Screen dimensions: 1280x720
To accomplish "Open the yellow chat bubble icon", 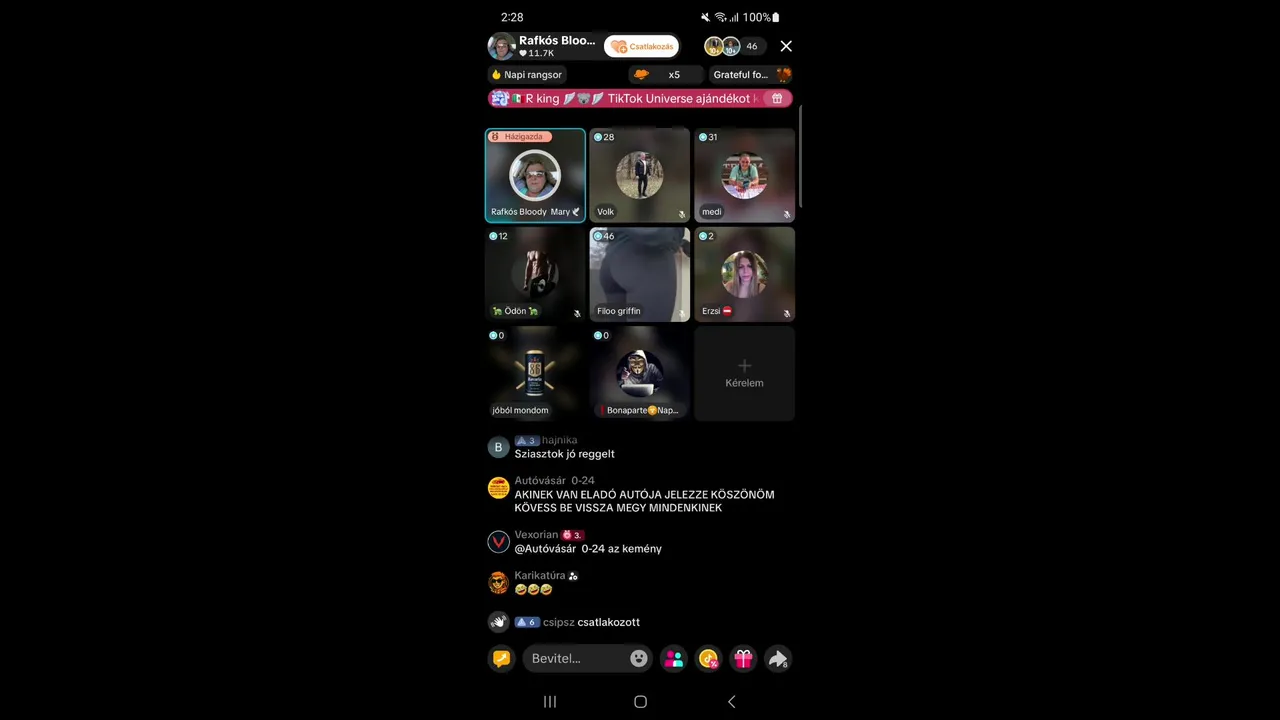I will tap(501, 658).
